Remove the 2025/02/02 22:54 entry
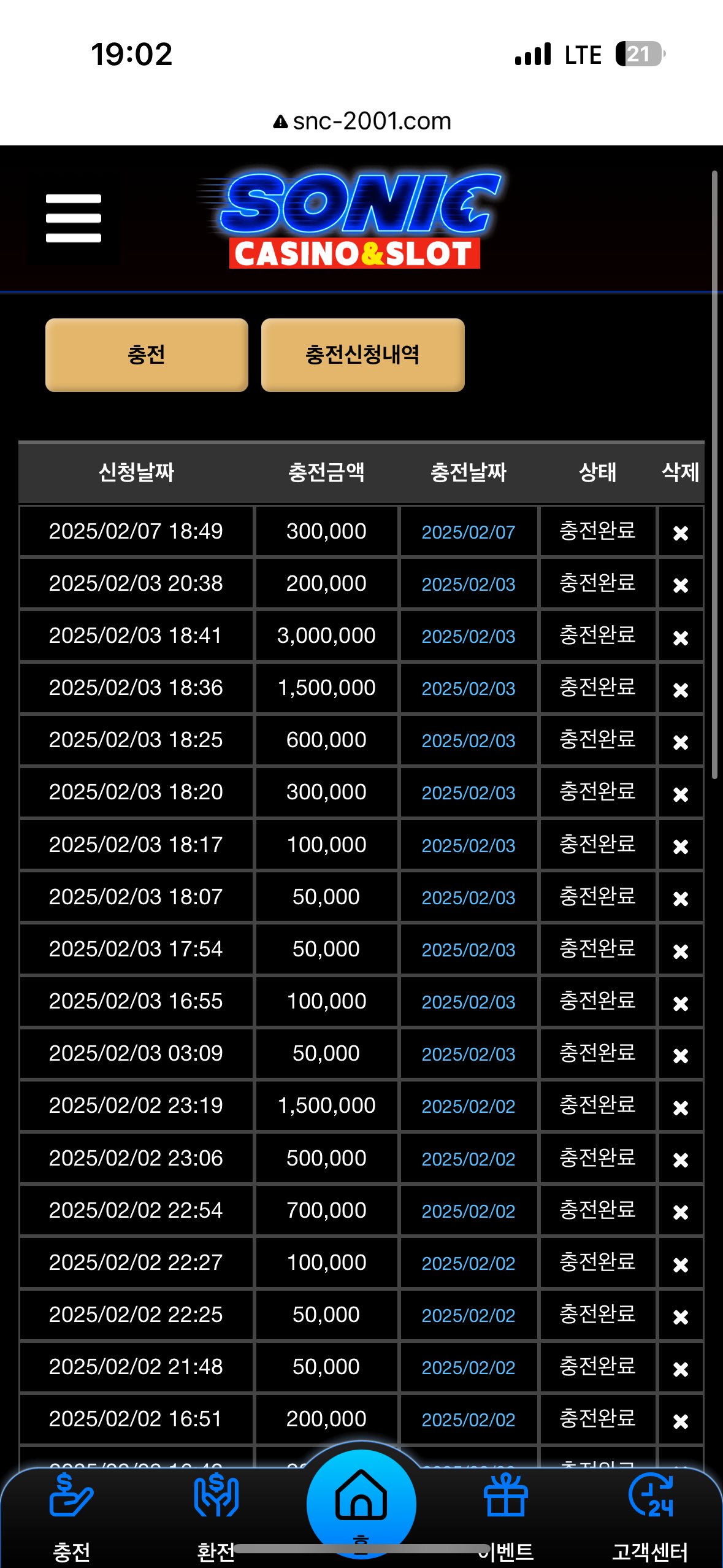723x1568 pixels. tap(680, 1212)
